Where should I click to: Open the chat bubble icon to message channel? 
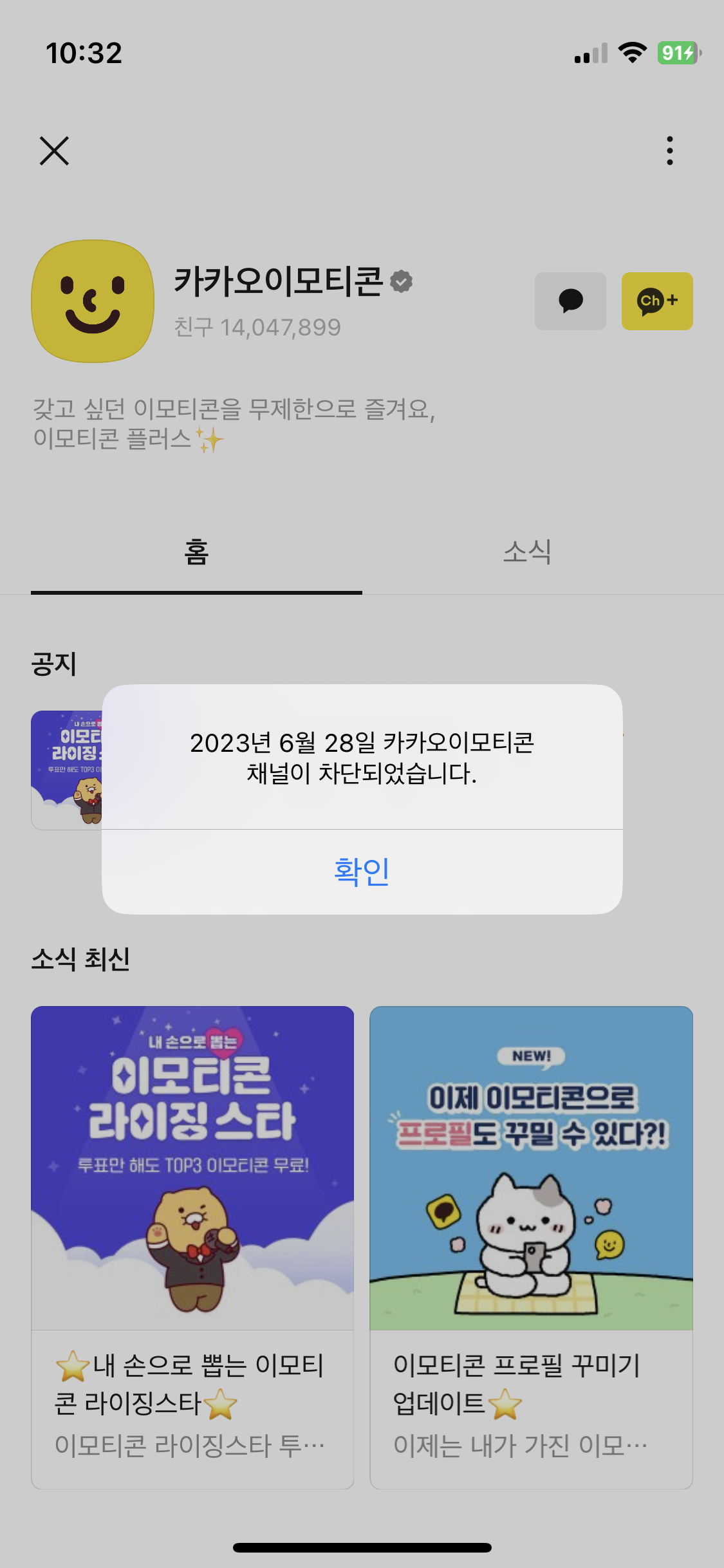pos(570,301)
